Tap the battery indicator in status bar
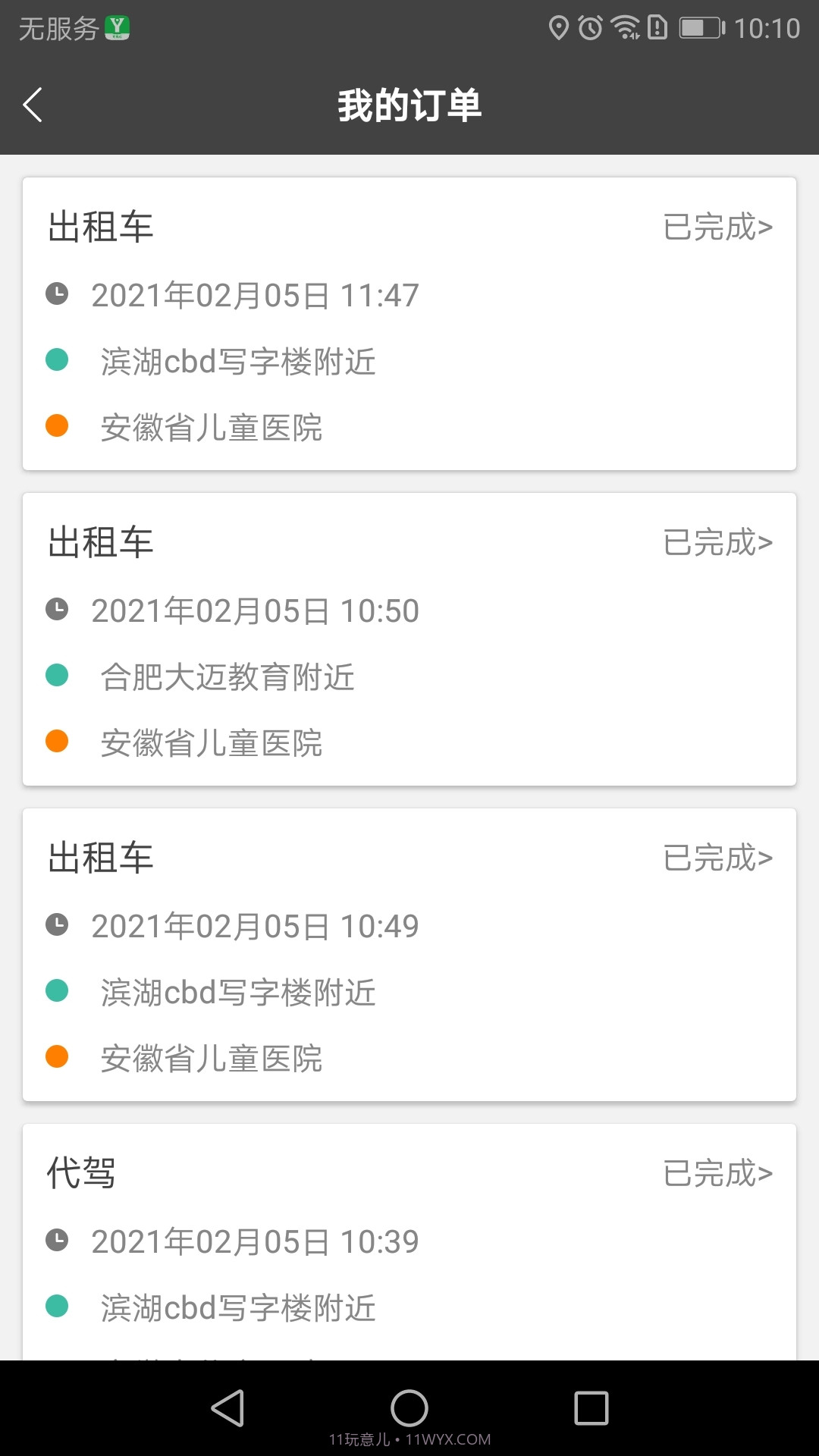 [696, 27]
